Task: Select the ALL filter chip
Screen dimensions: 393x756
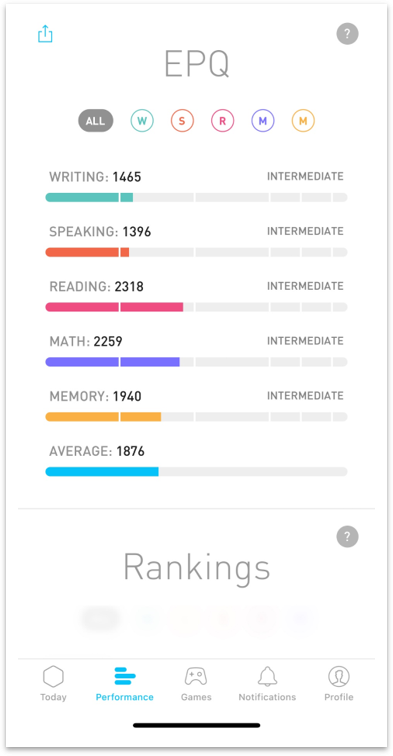Action: 95,121
